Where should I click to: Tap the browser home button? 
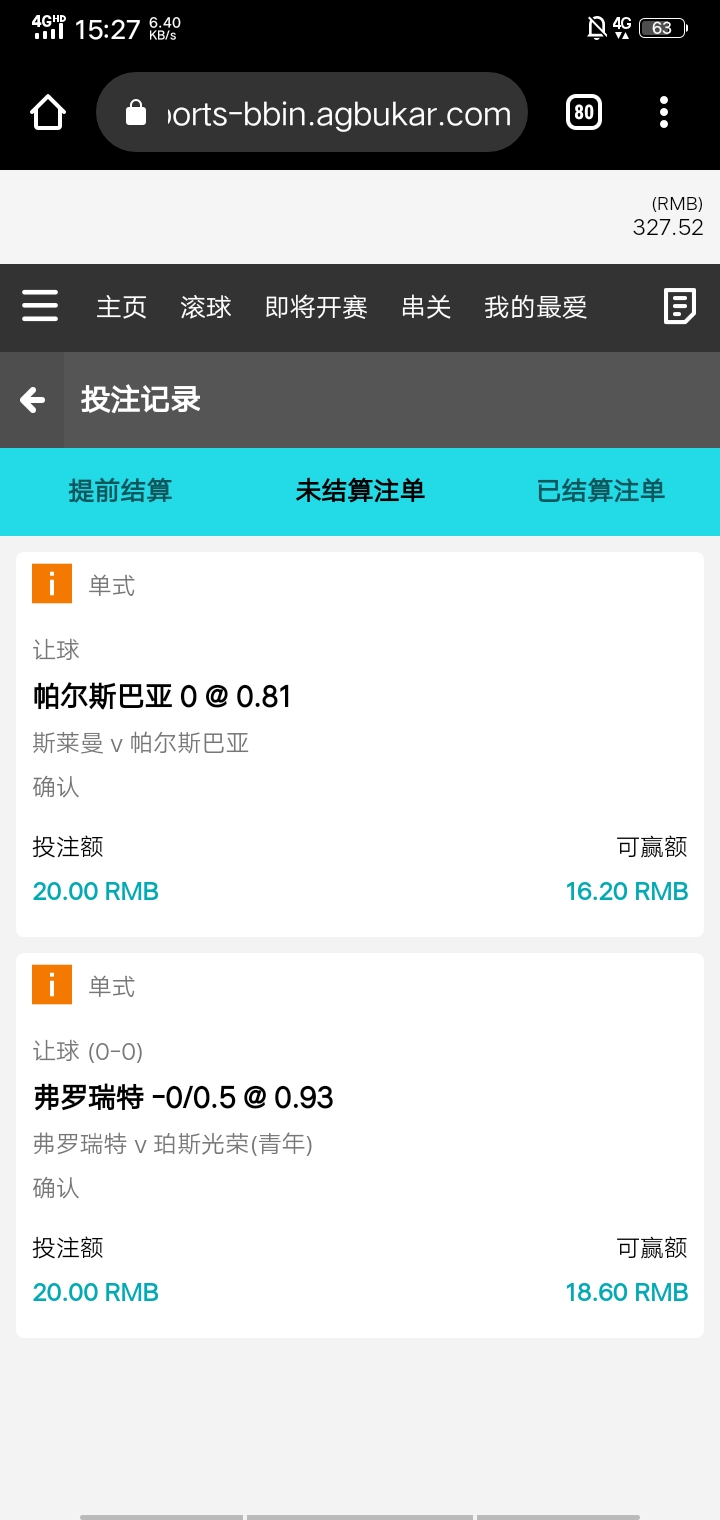tap(48, 112)
